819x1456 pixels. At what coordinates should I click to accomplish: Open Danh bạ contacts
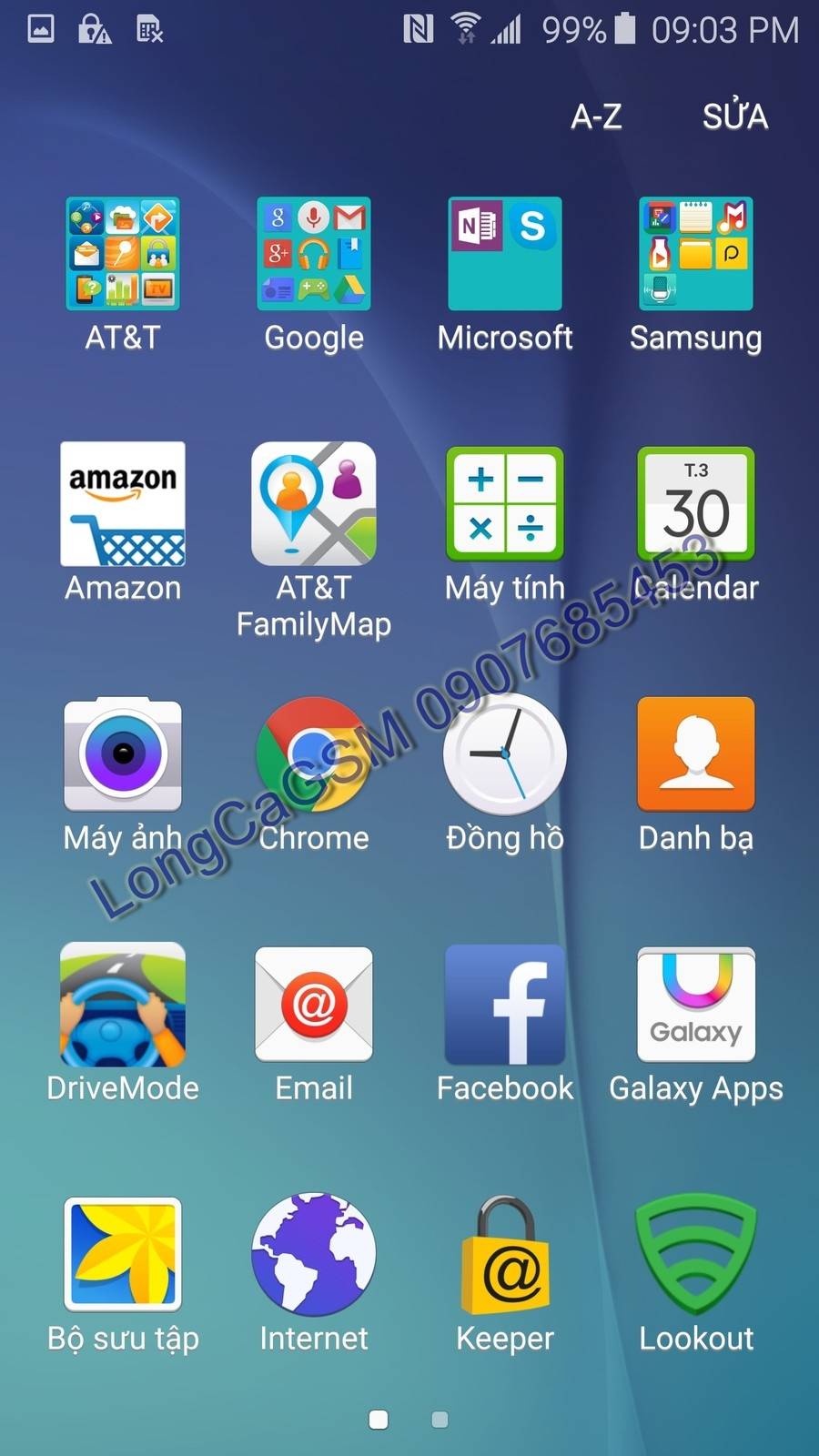coord(696,754)
